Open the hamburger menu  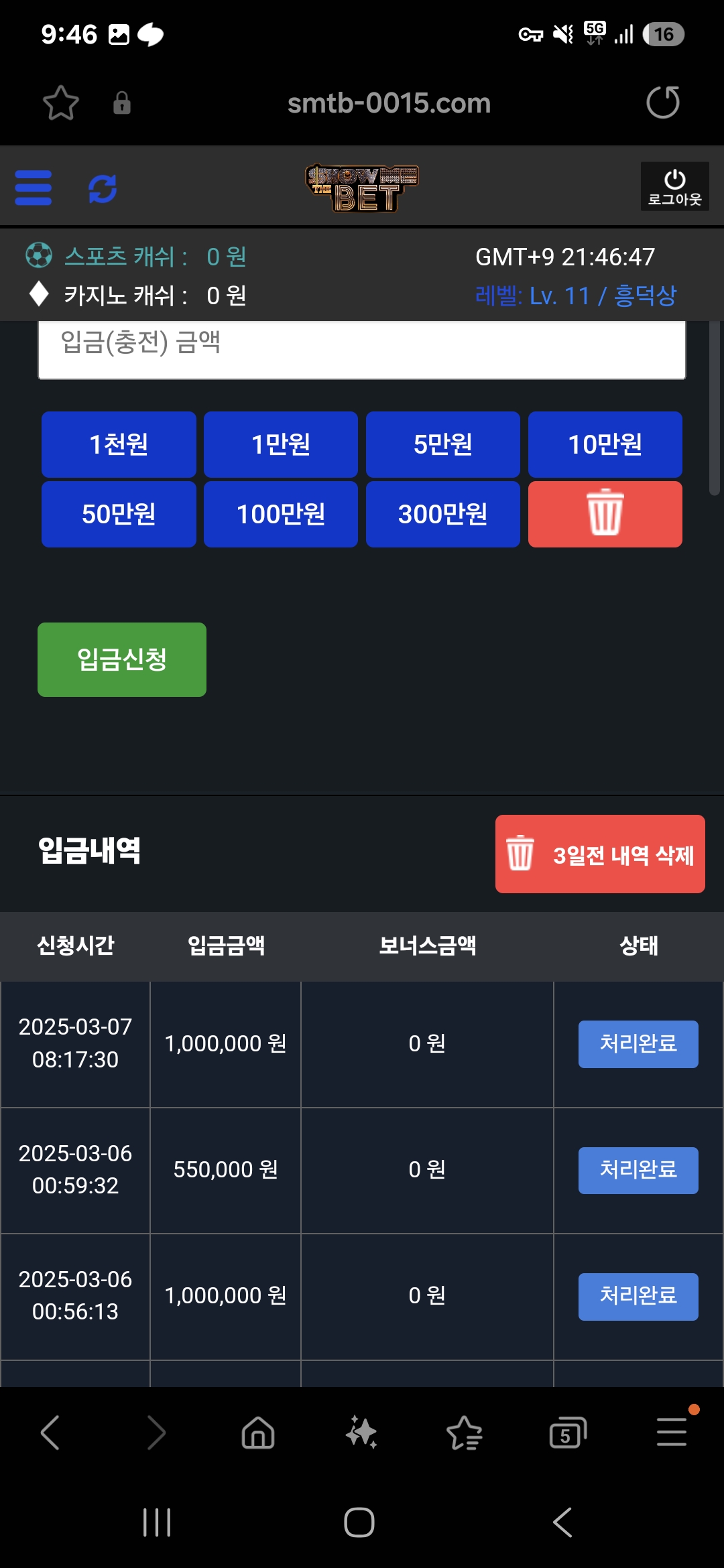[34, 188]
